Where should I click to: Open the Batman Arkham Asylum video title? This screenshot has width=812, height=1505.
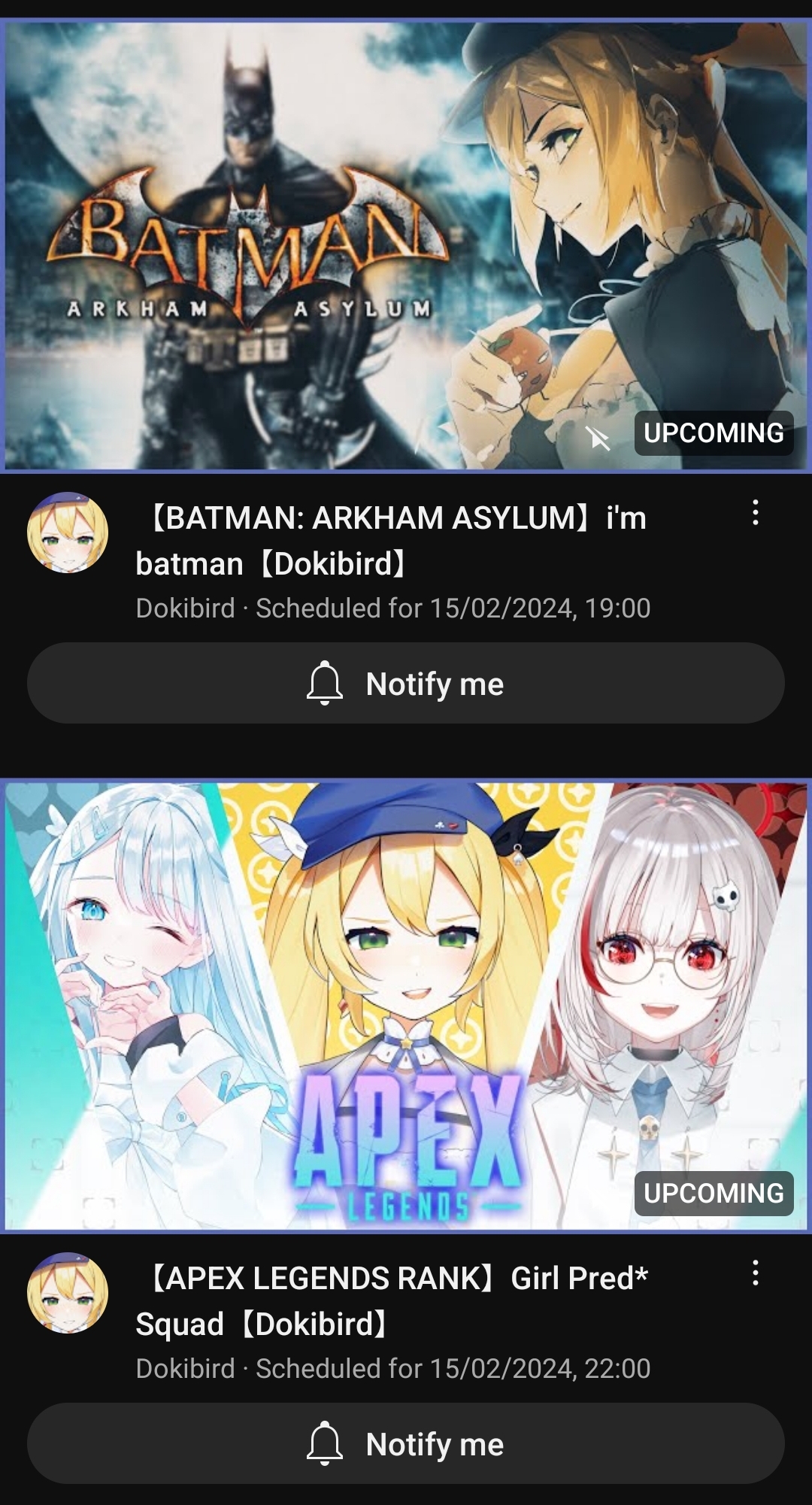point(391,540)
